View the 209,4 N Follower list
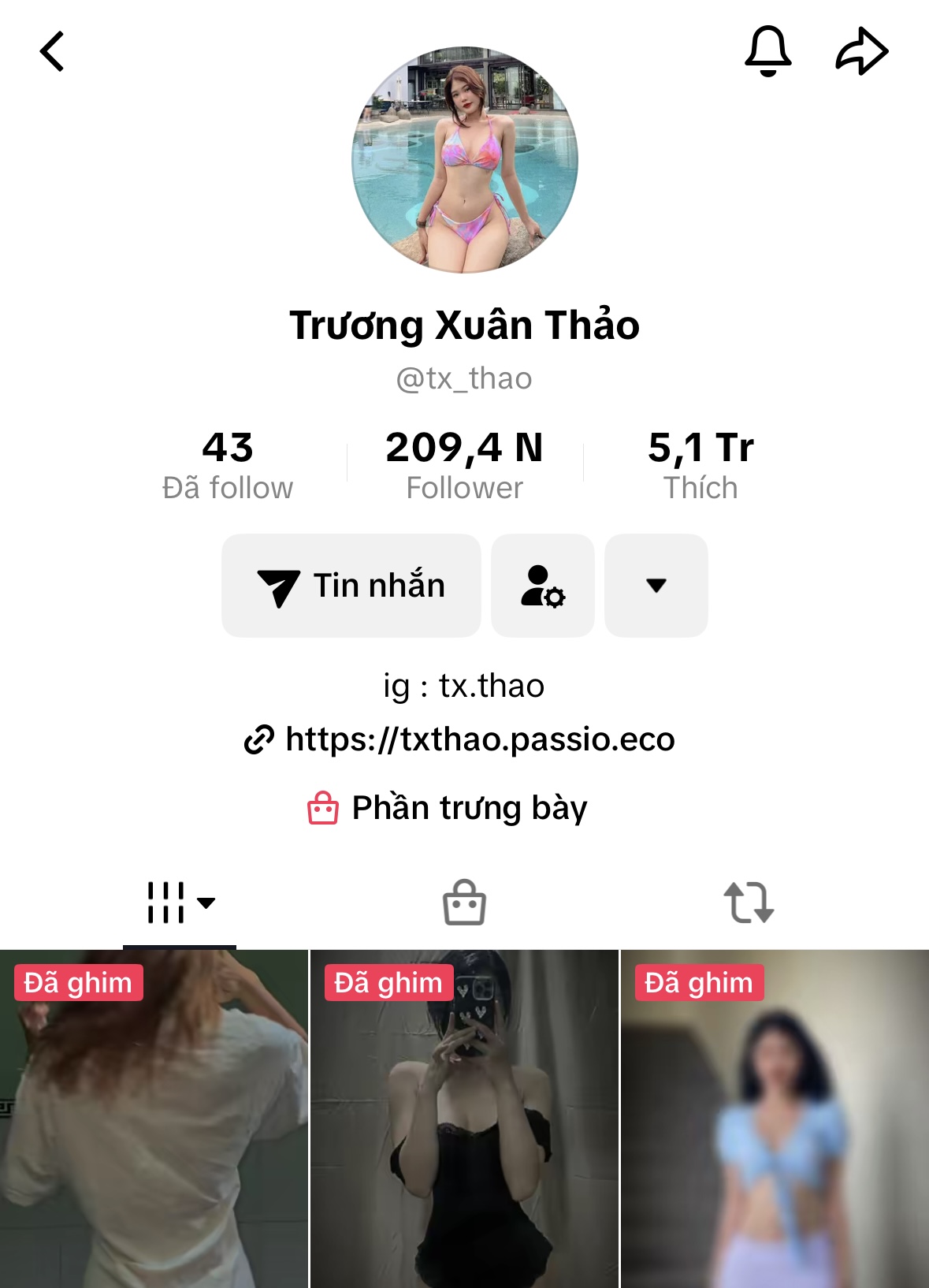Image resolution: width=929 pixels, height=1288 pixels. (464, 465)
